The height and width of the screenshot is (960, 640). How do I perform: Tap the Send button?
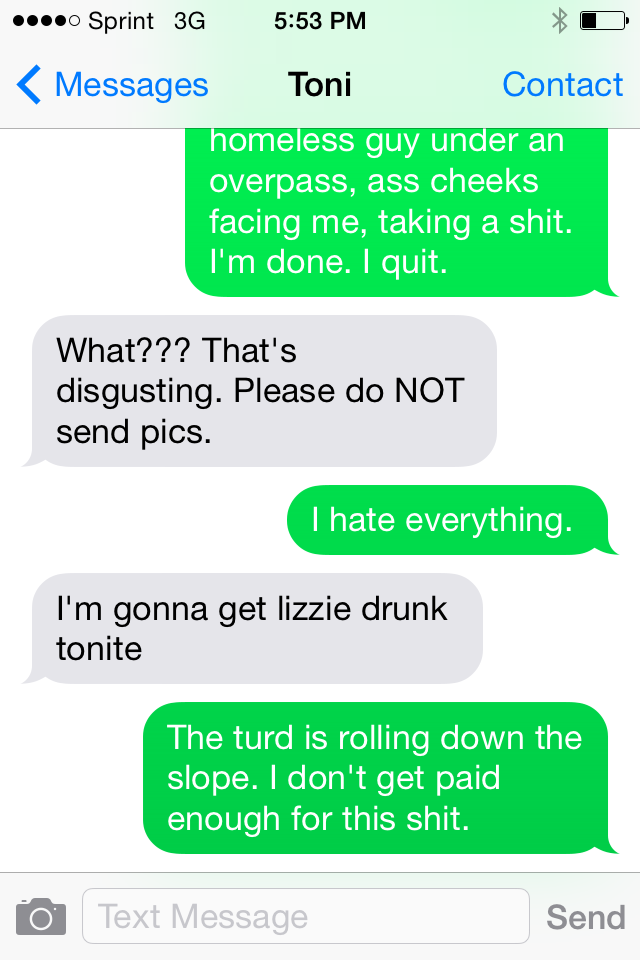[586, 917]
